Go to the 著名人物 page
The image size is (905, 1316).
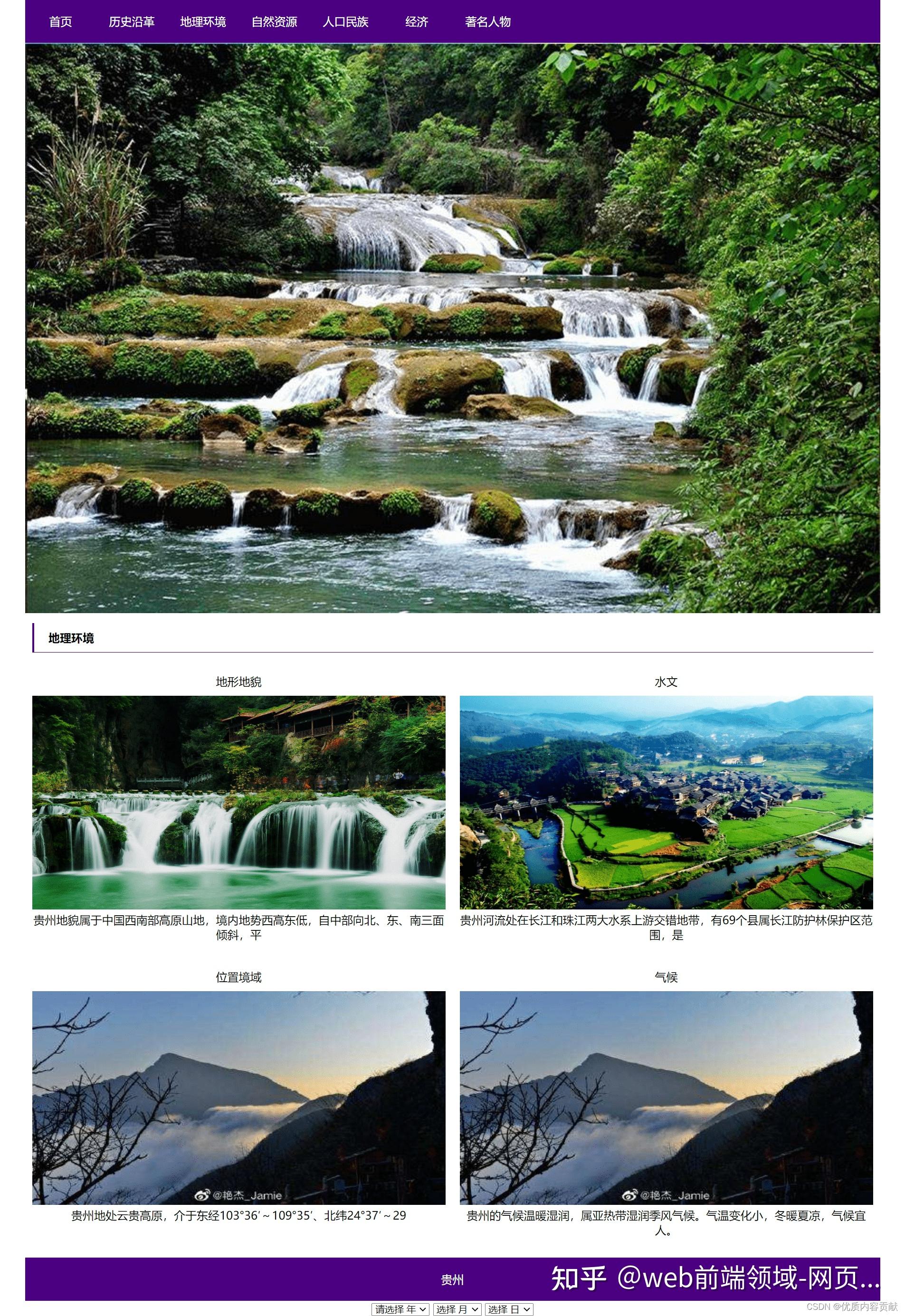click(488, 21)
